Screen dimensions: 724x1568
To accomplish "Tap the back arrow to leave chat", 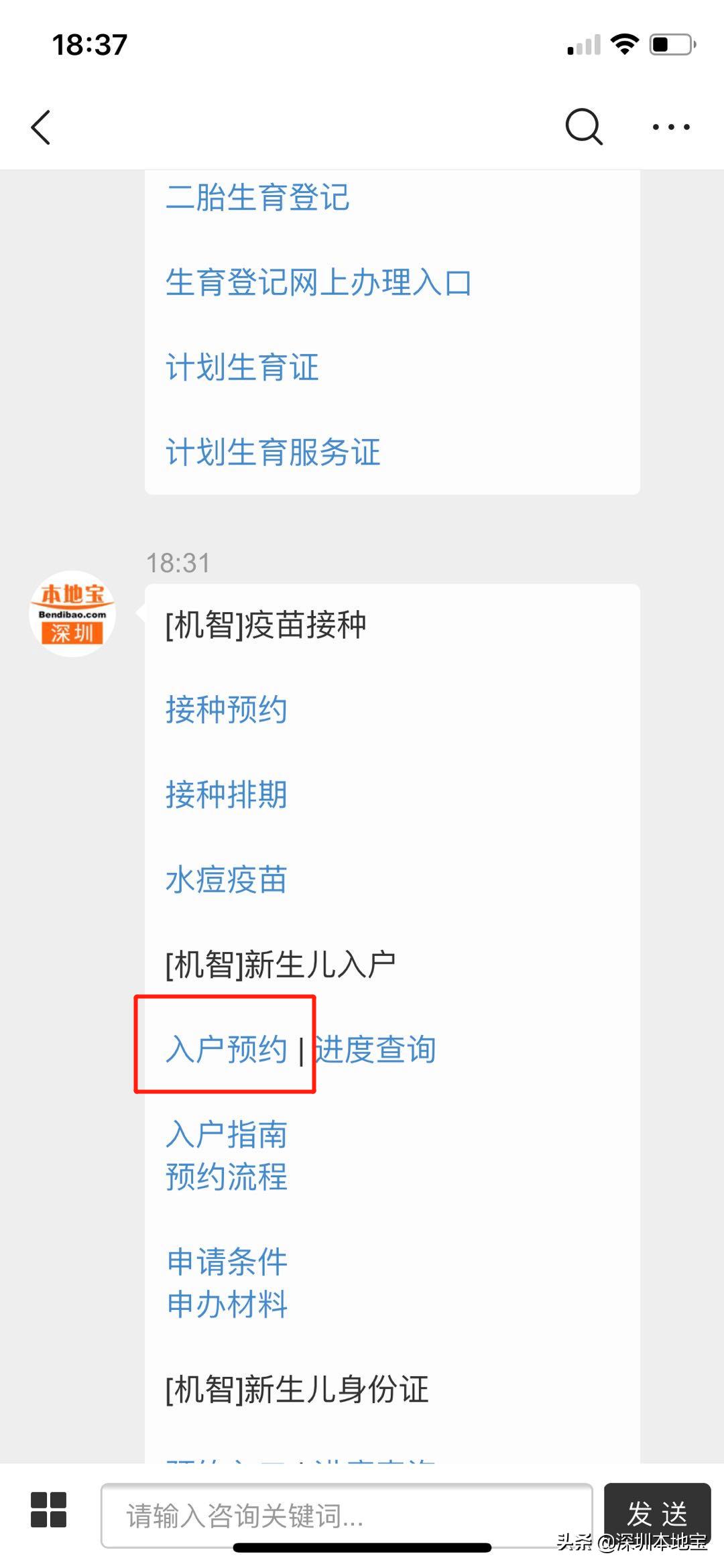I will point(40,126).
